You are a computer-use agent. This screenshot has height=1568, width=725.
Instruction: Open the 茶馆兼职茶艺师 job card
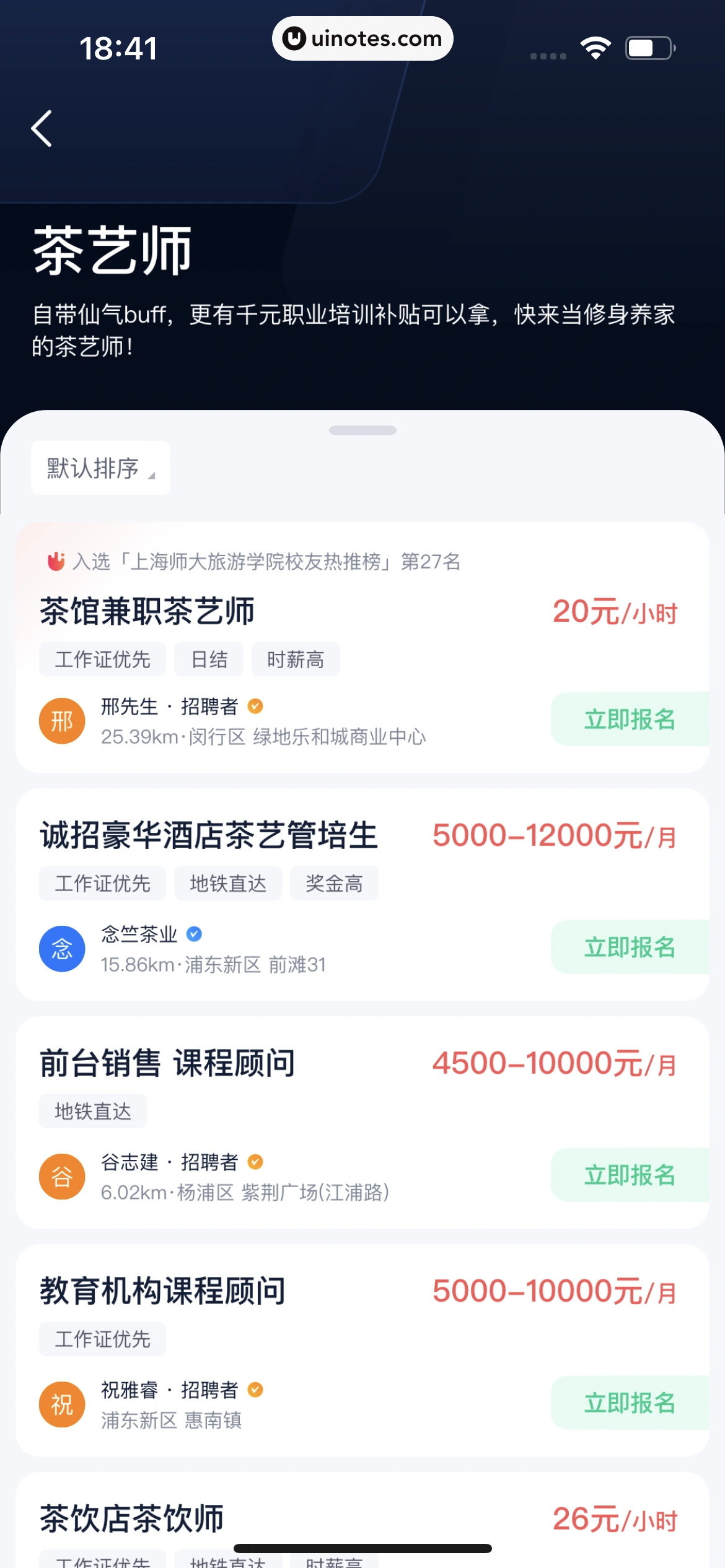click(x=147, y=612)
